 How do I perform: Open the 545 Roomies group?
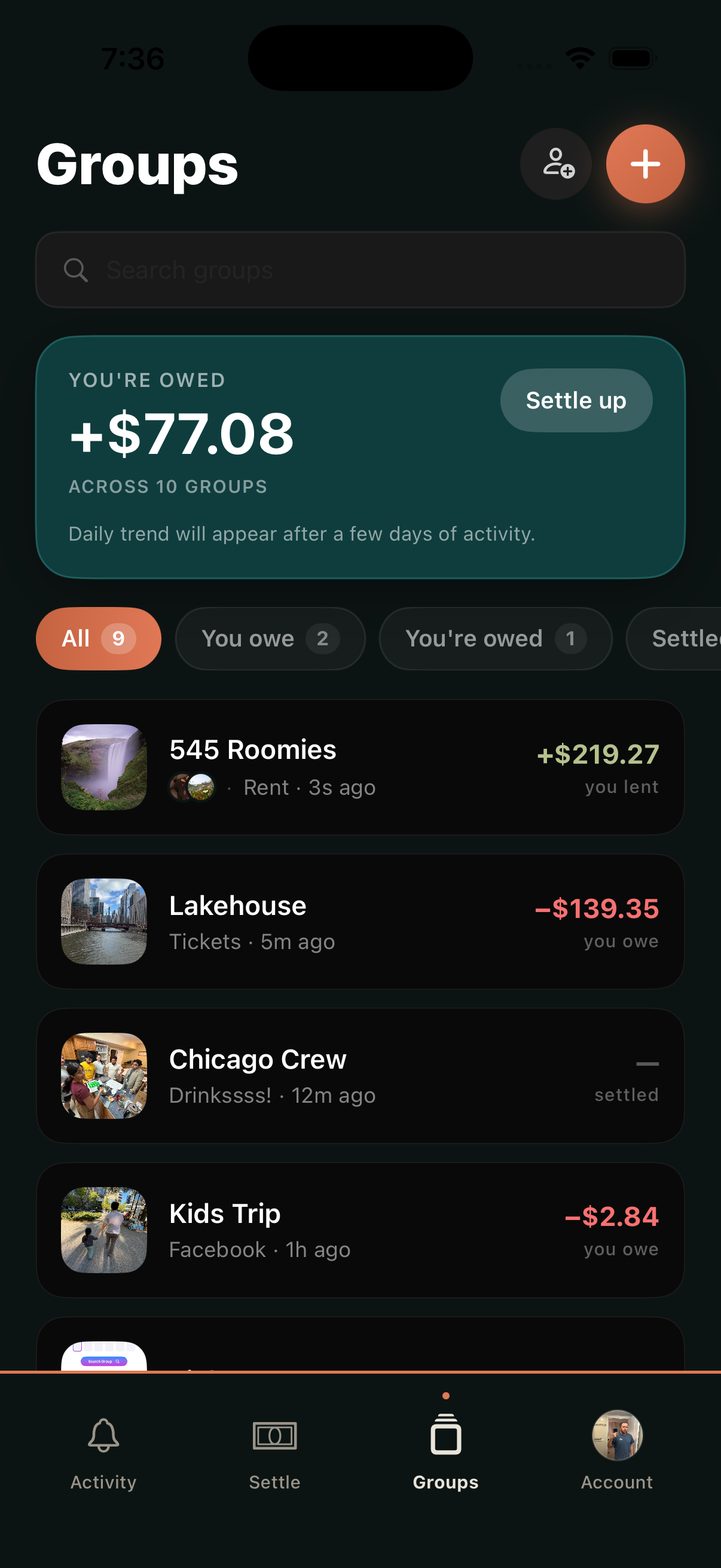pos(360,768)
